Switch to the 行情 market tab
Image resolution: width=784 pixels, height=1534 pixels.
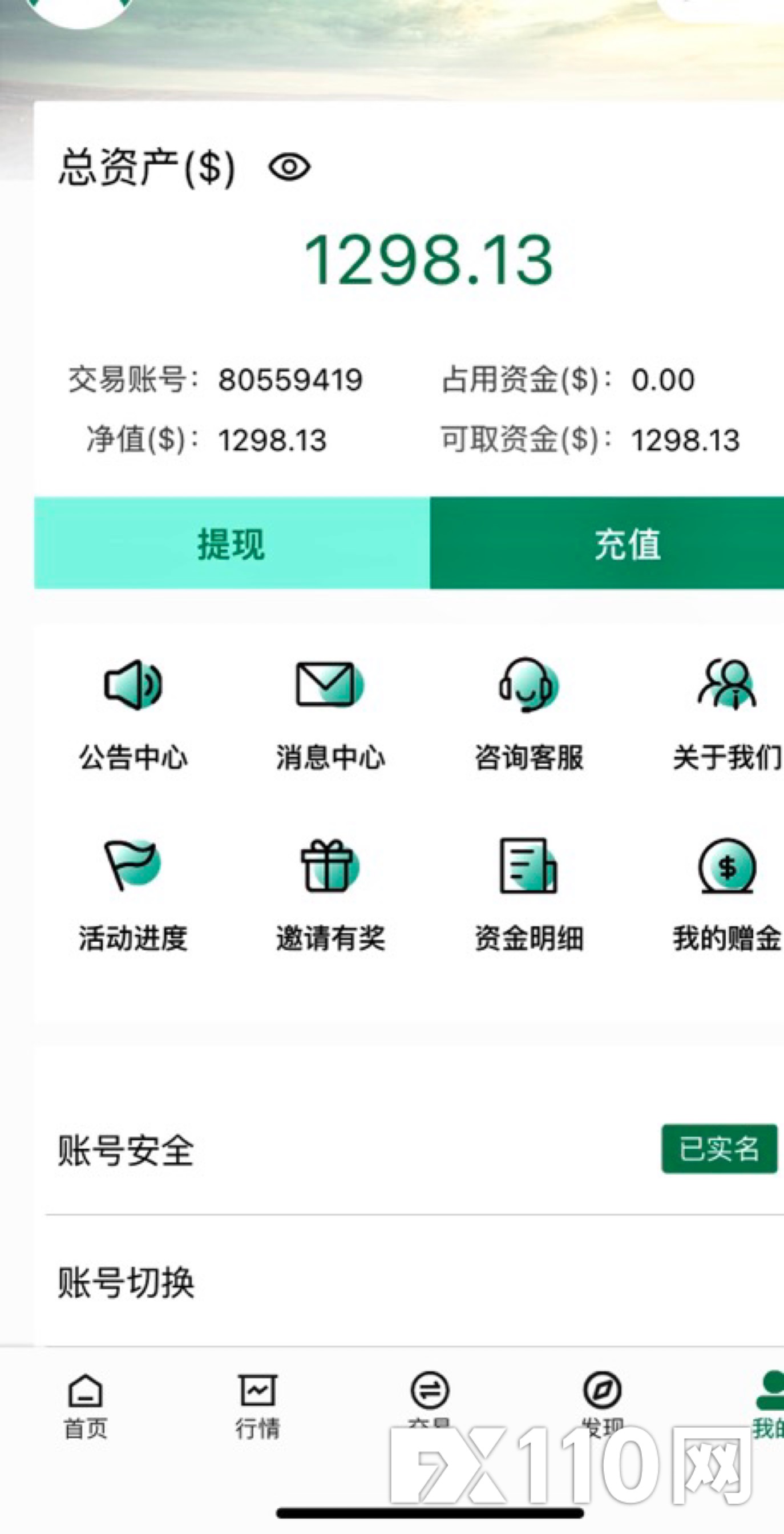click(x=257, y=1407)
